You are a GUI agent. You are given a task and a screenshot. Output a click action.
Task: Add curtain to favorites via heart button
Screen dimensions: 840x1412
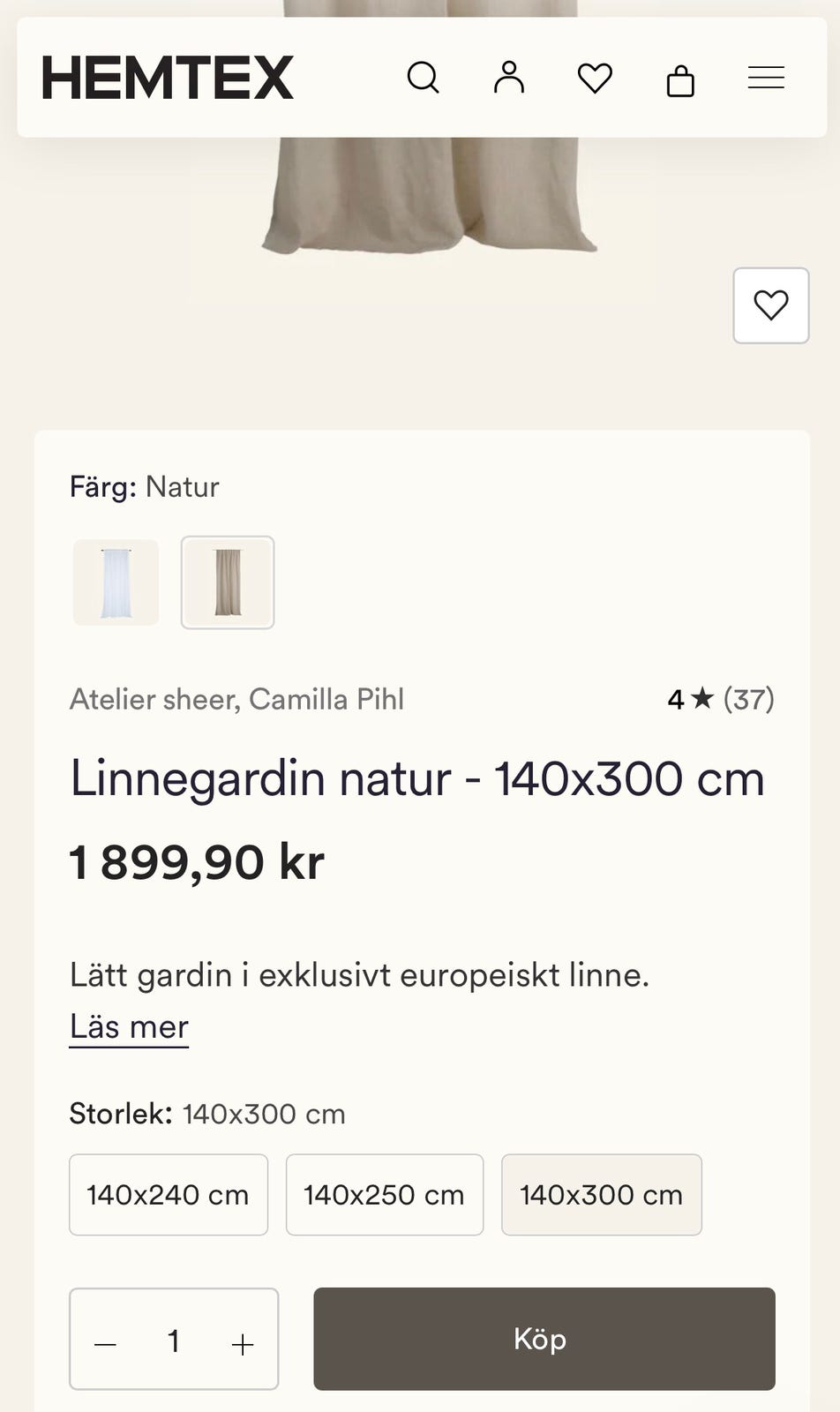tap(770, 304)
